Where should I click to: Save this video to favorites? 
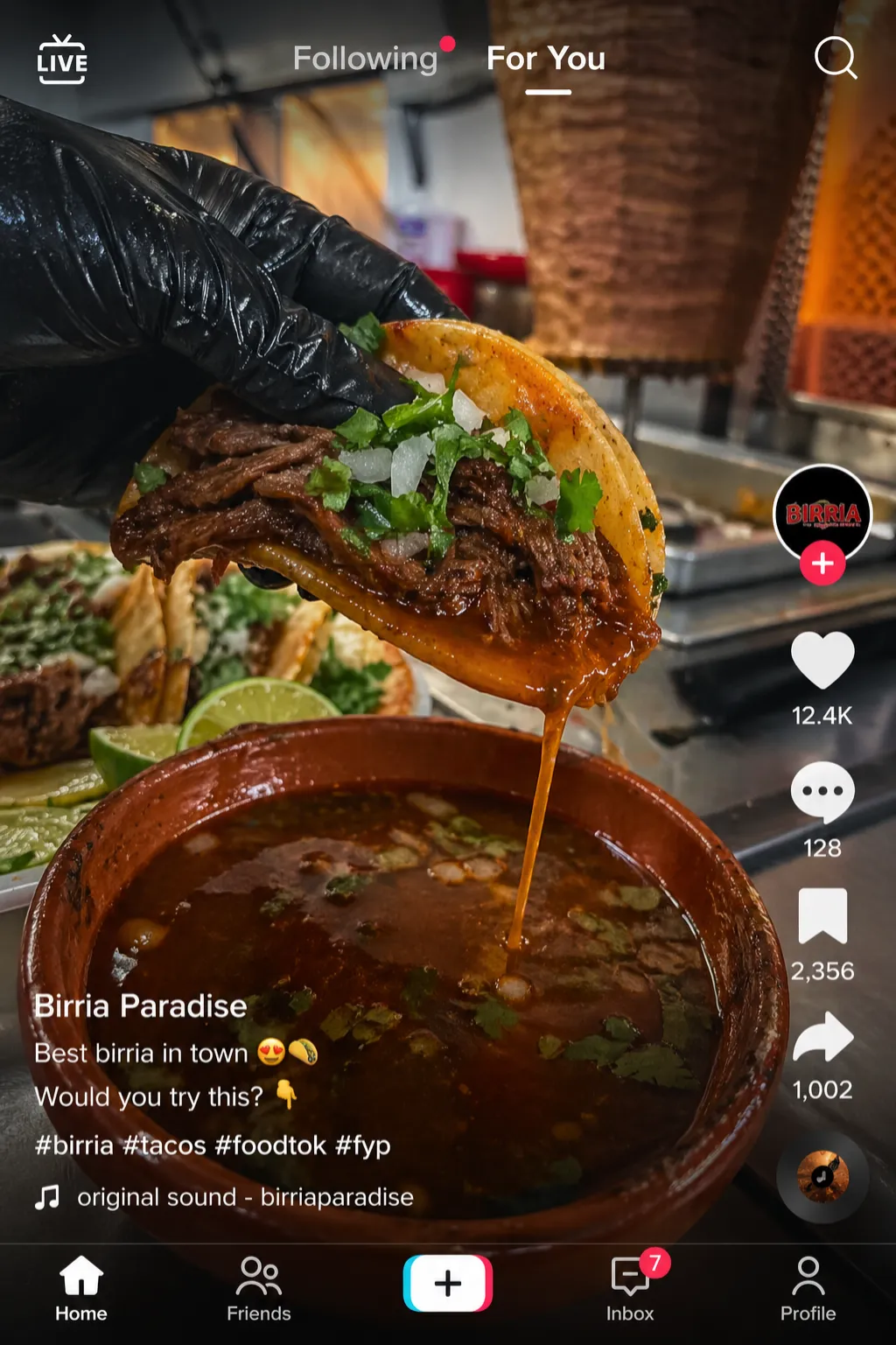[x=822, y=915]
